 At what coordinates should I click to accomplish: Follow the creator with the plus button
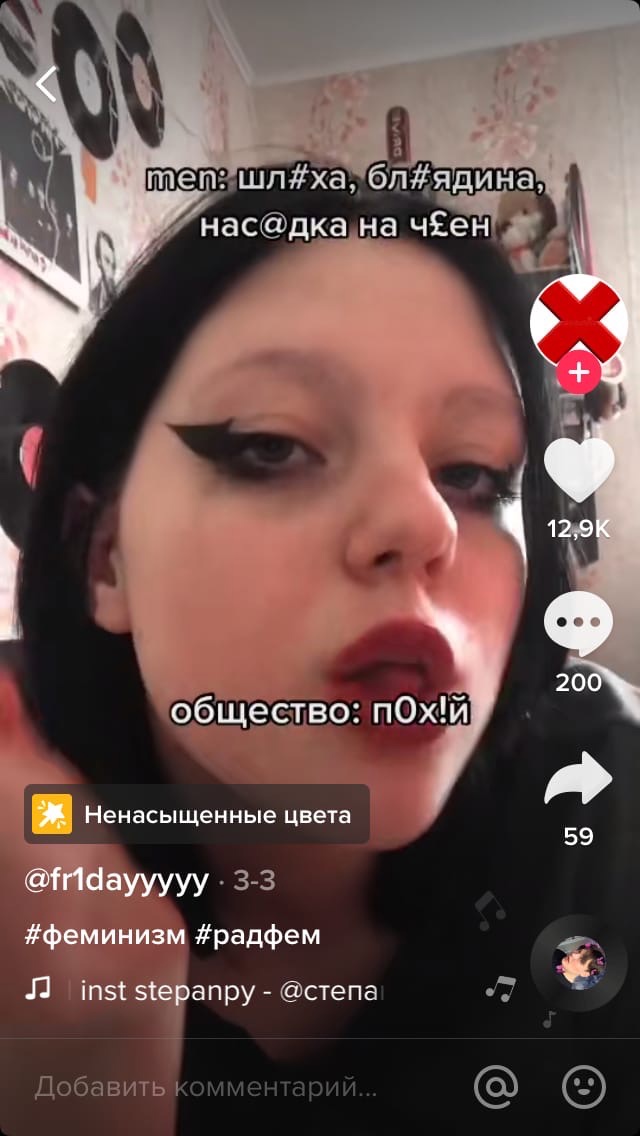pyautogui.click(x=578, y=375)
